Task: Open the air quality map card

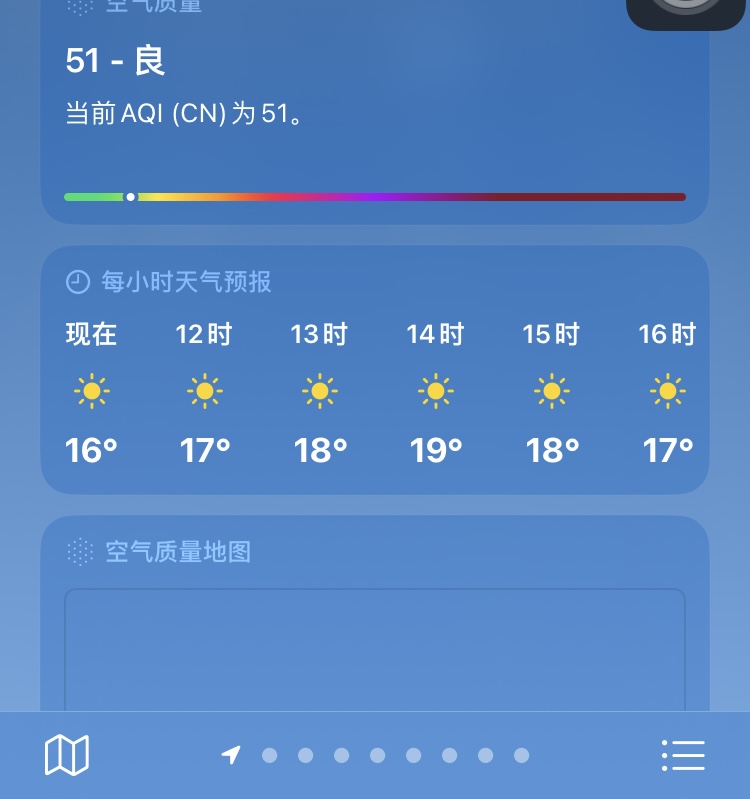Action: point(374,620)
